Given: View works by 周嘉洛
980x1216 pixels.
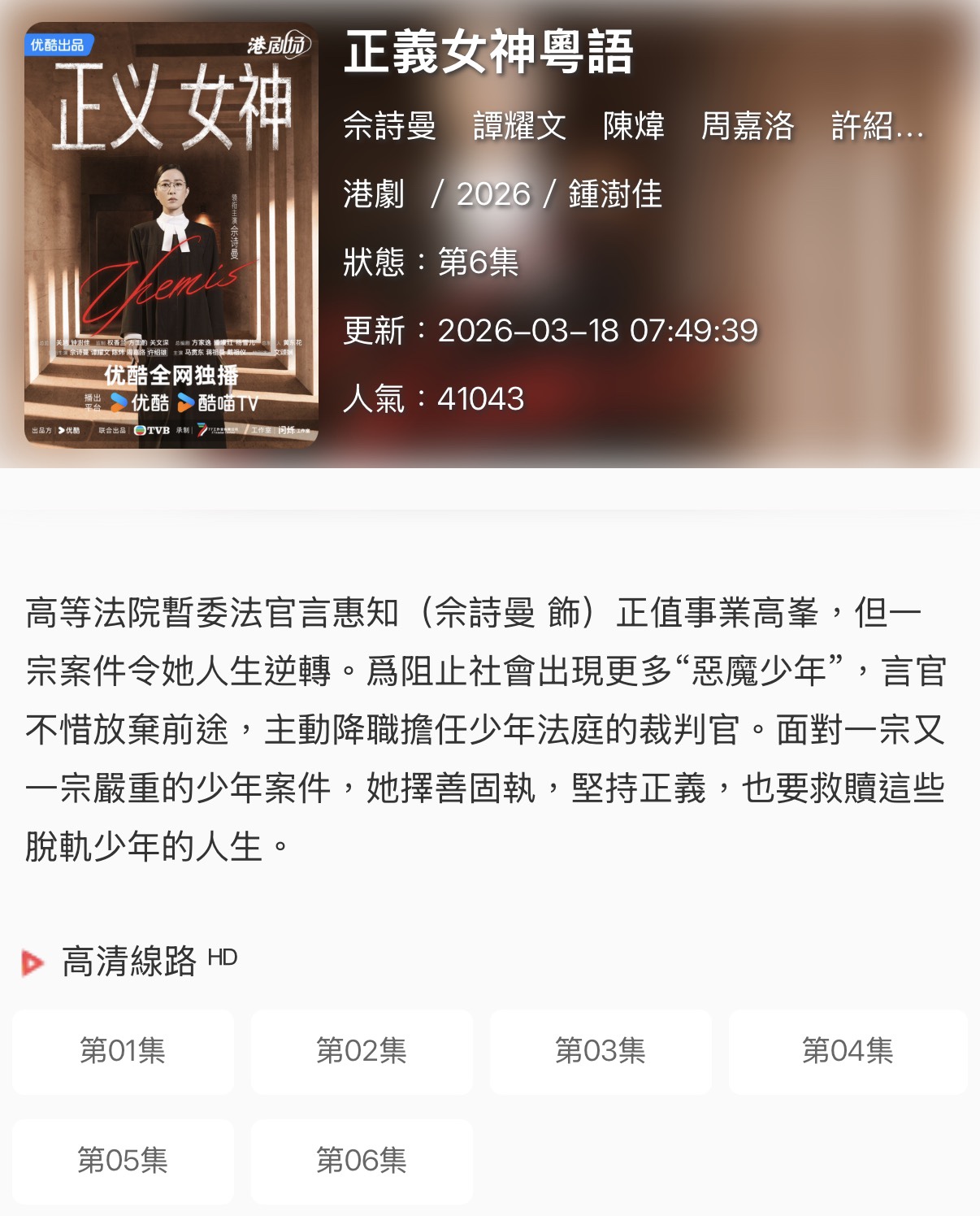Looking at the screenshot, I should (x=748, y=126).
